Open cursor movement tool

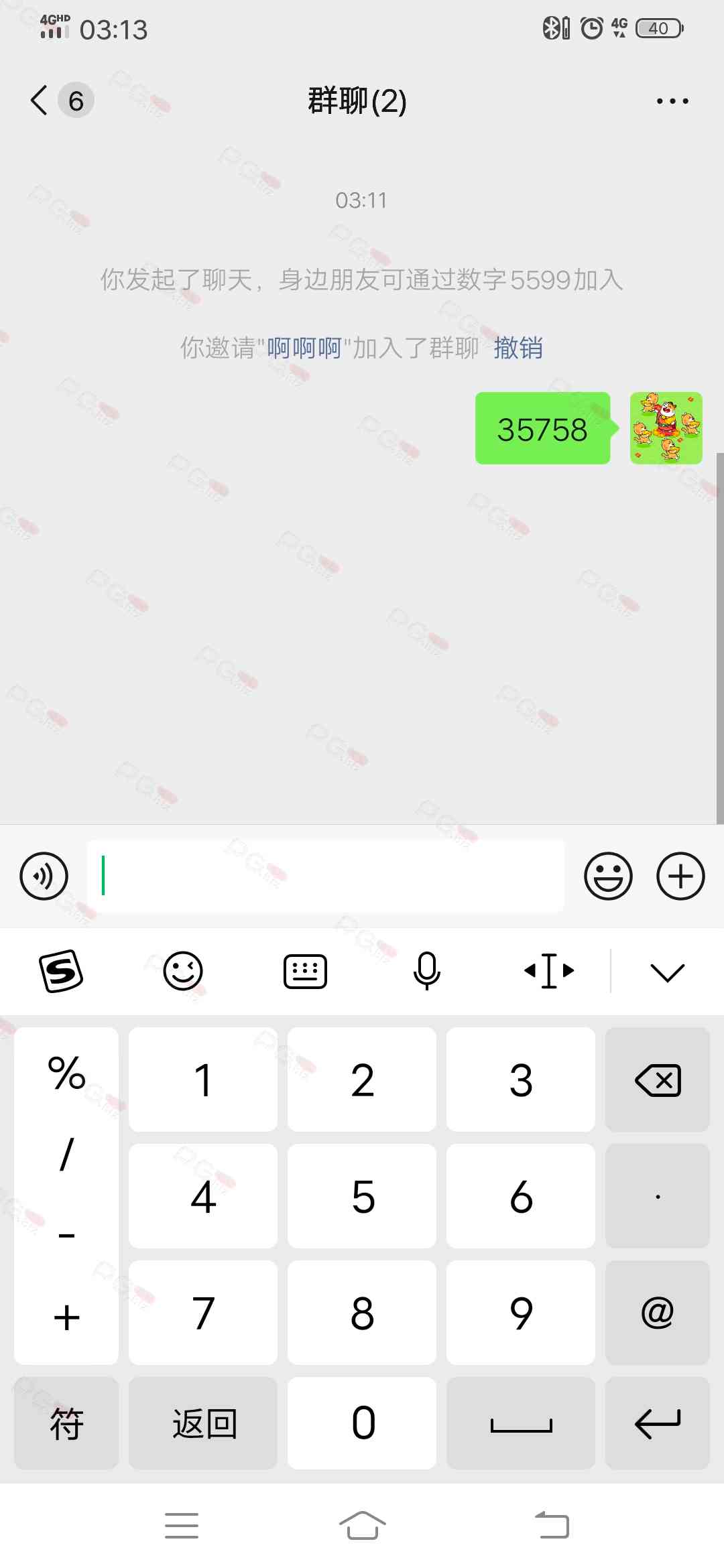pos(549,970)
